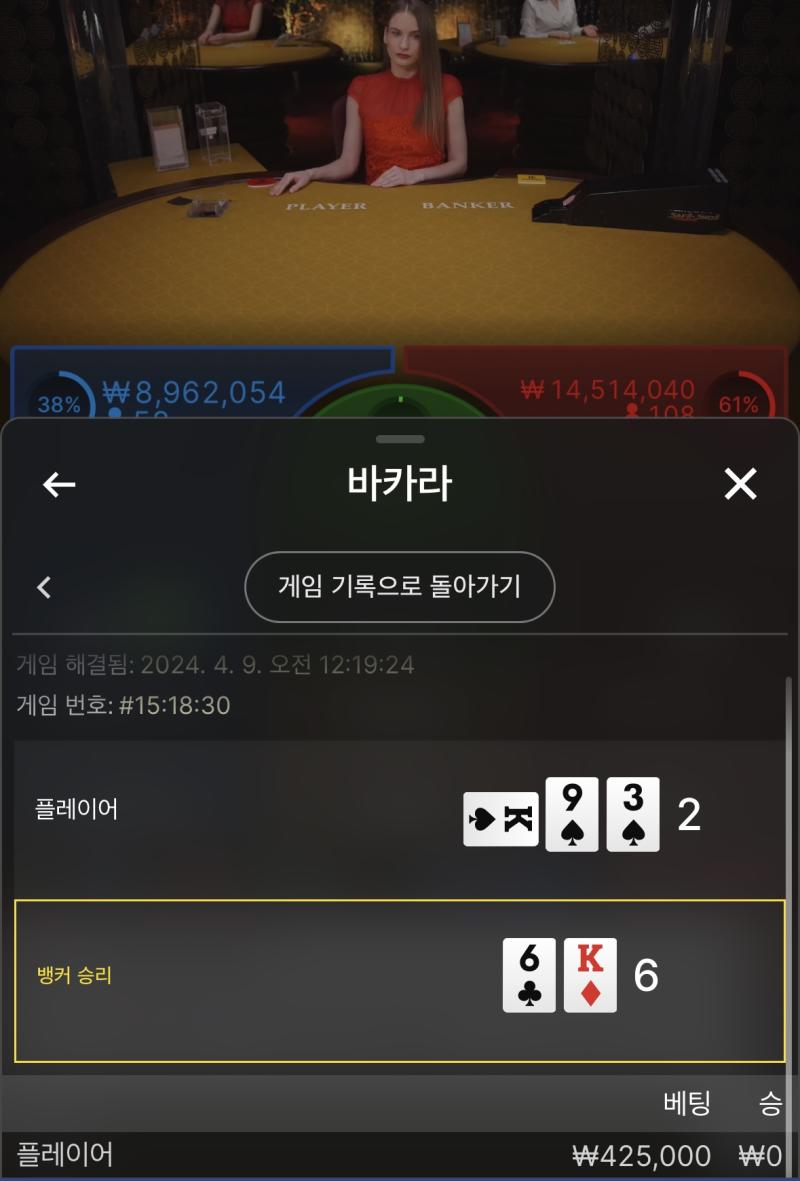The width and height of the screenshot is (800, 1181).
Task: Tap 게임 기록으로 돌아가기 button
Action: [x=399, y=587]
